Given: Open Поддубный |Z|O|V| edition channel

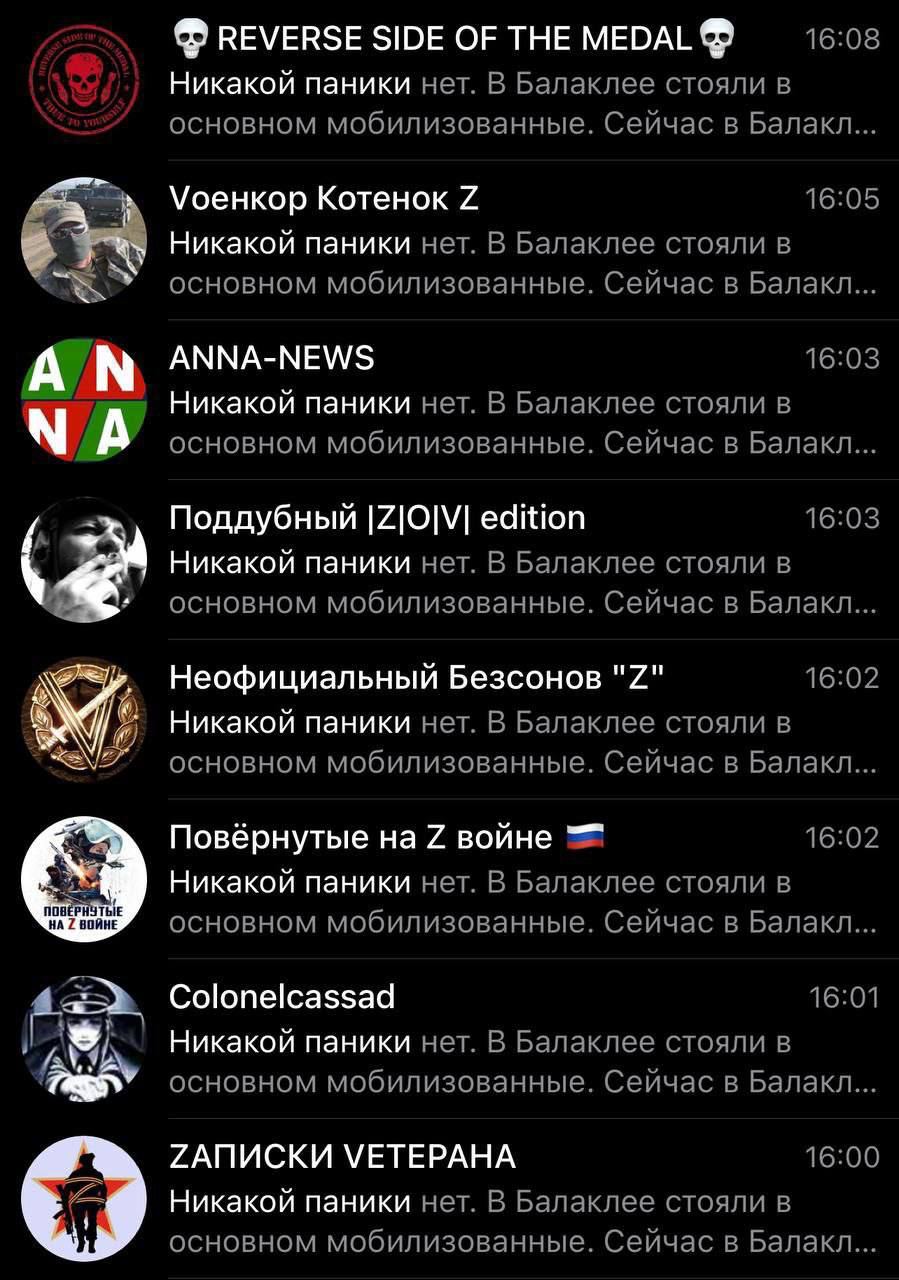Looking at the screenshot, I should (450, 560).
